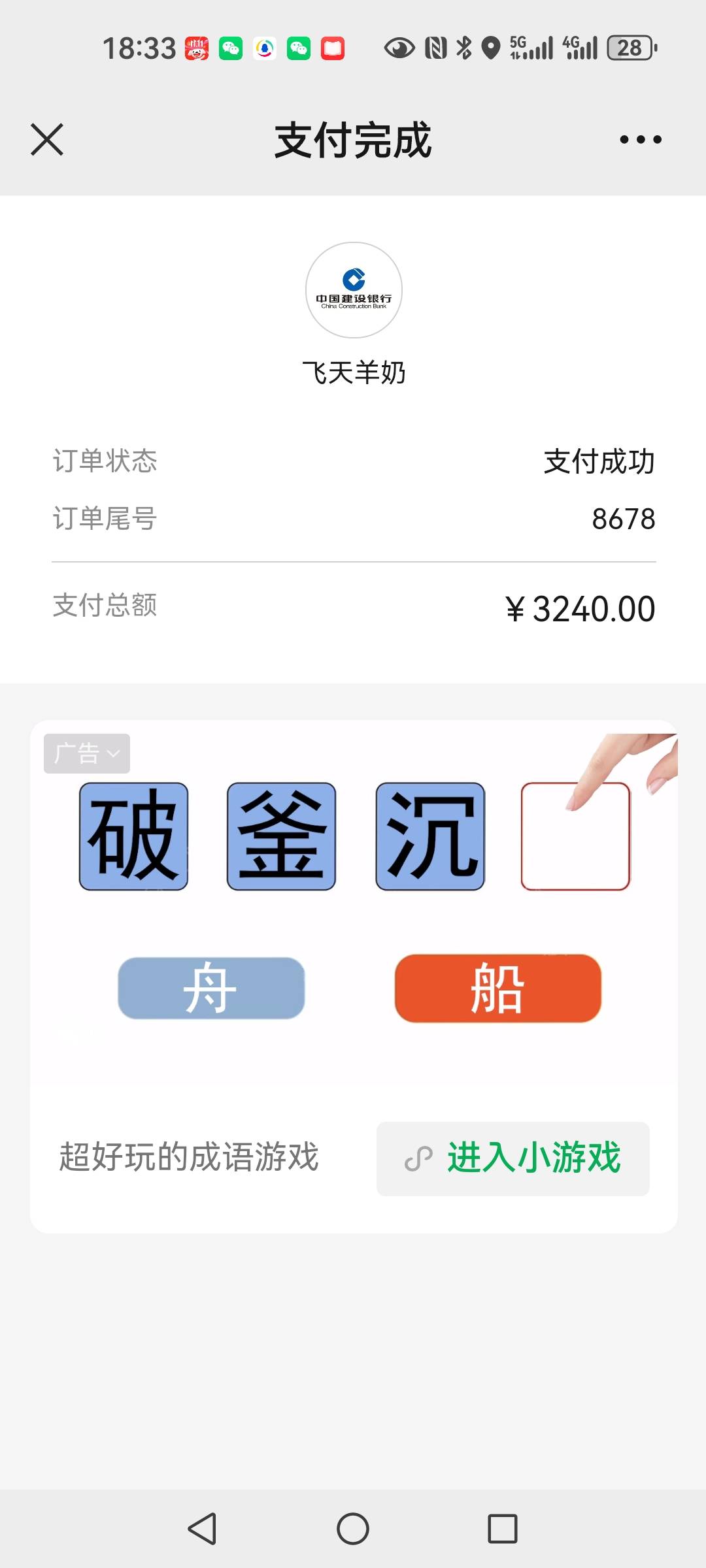This screenshot has width=706, height=1568.
Task: Close the payment complete page
Action: (47, 140)
